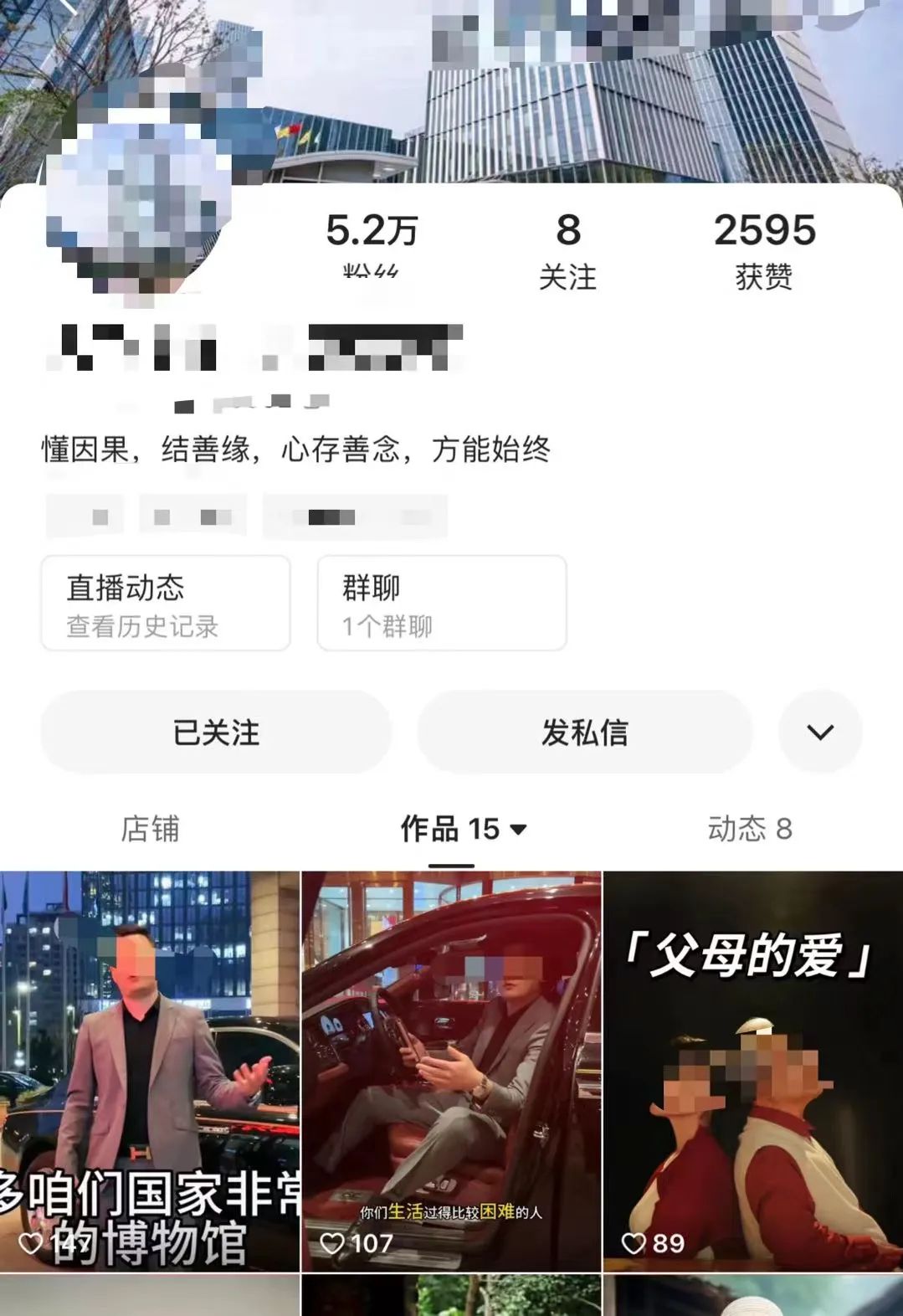View the 5.2万 followers list
Viewport: 903px width, 1316px height.
tap(372, 247)
